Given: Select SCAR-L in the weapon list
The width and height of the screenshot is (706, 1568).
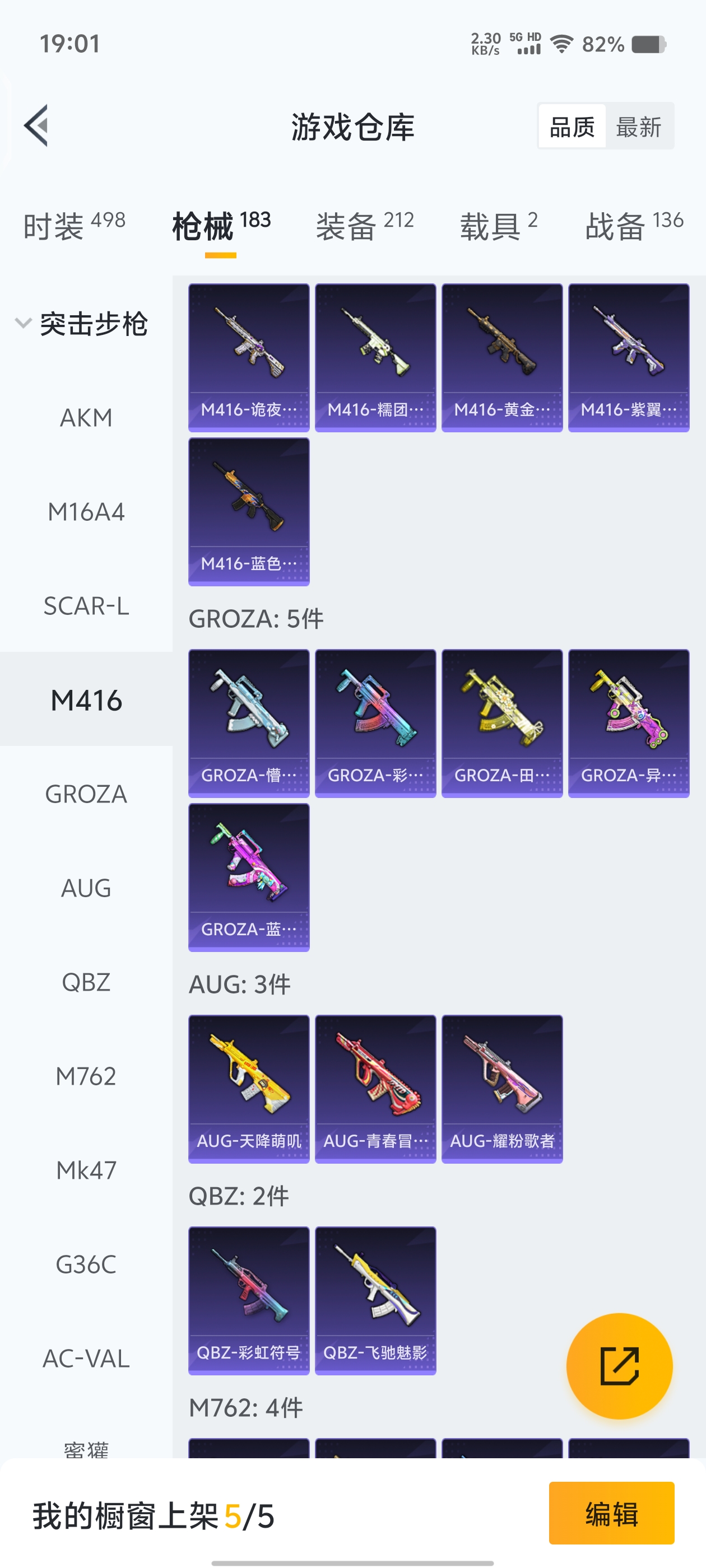Looking at the screenshot, I should (86, 606).
